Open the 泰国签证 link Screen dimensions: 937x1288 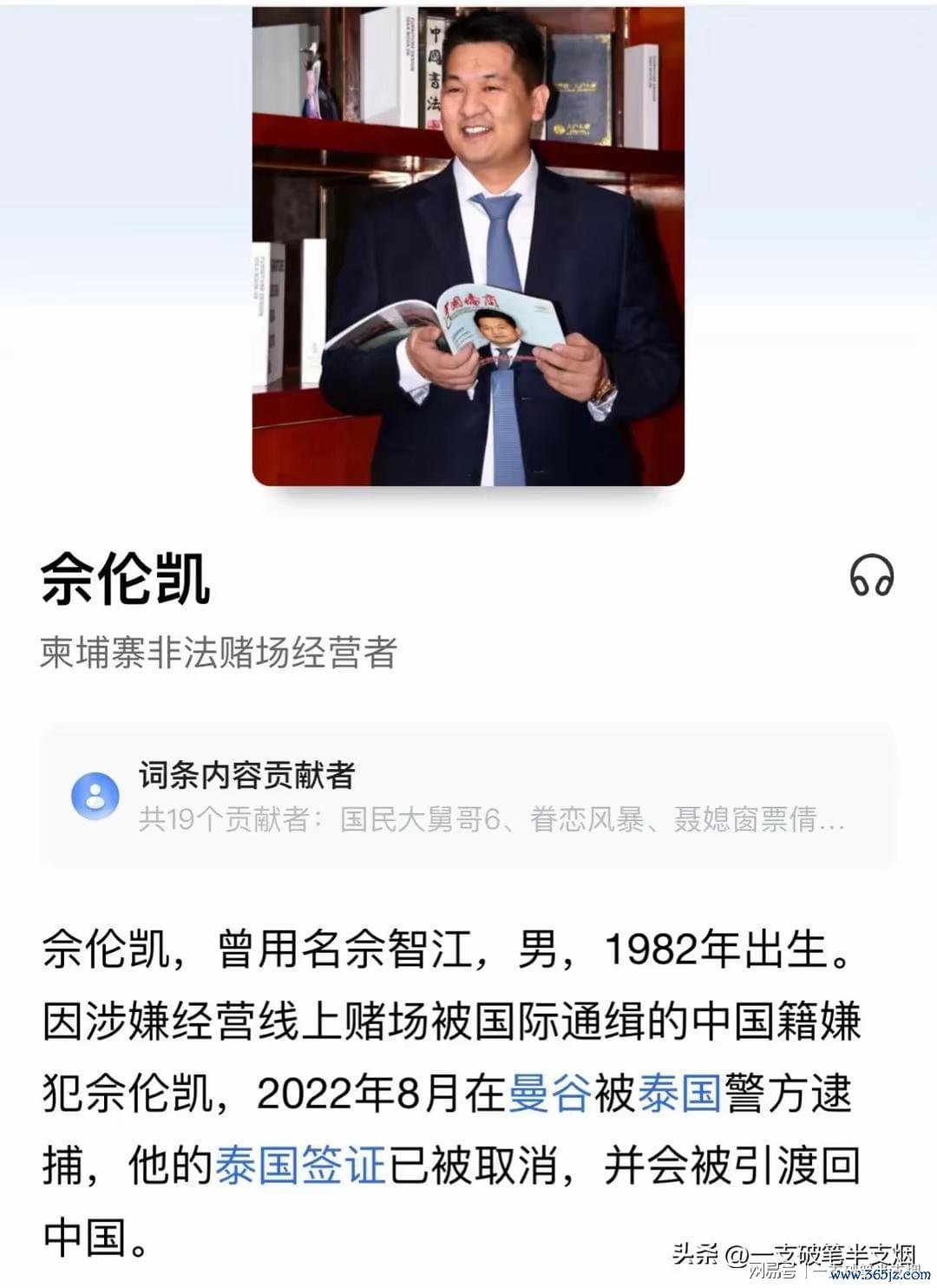pyautogui.click(x=300, y=1165)
